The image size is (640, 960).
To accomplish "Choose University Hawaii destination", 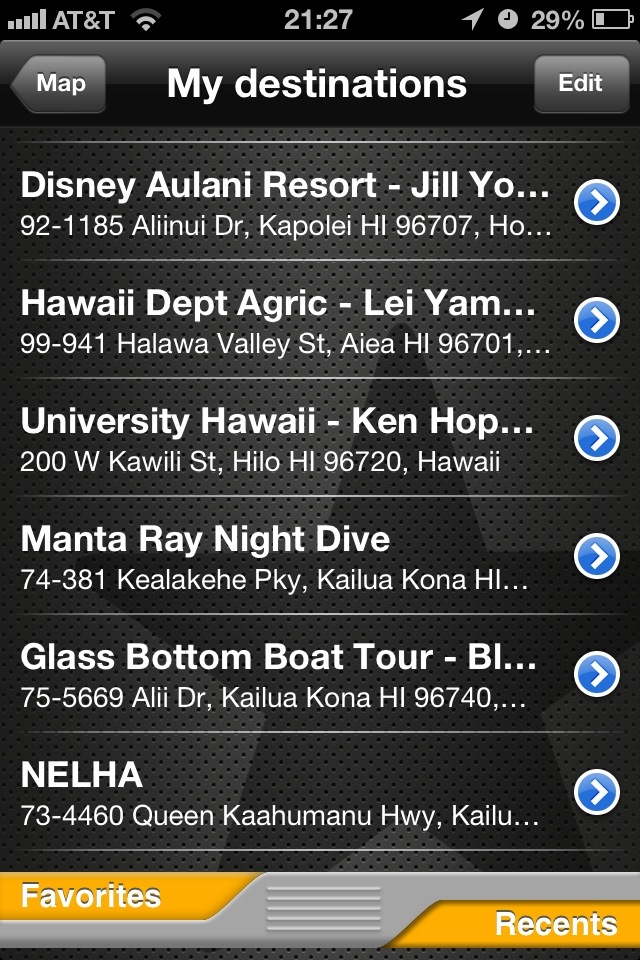I will pyautogui.click(x=286, y=439).
